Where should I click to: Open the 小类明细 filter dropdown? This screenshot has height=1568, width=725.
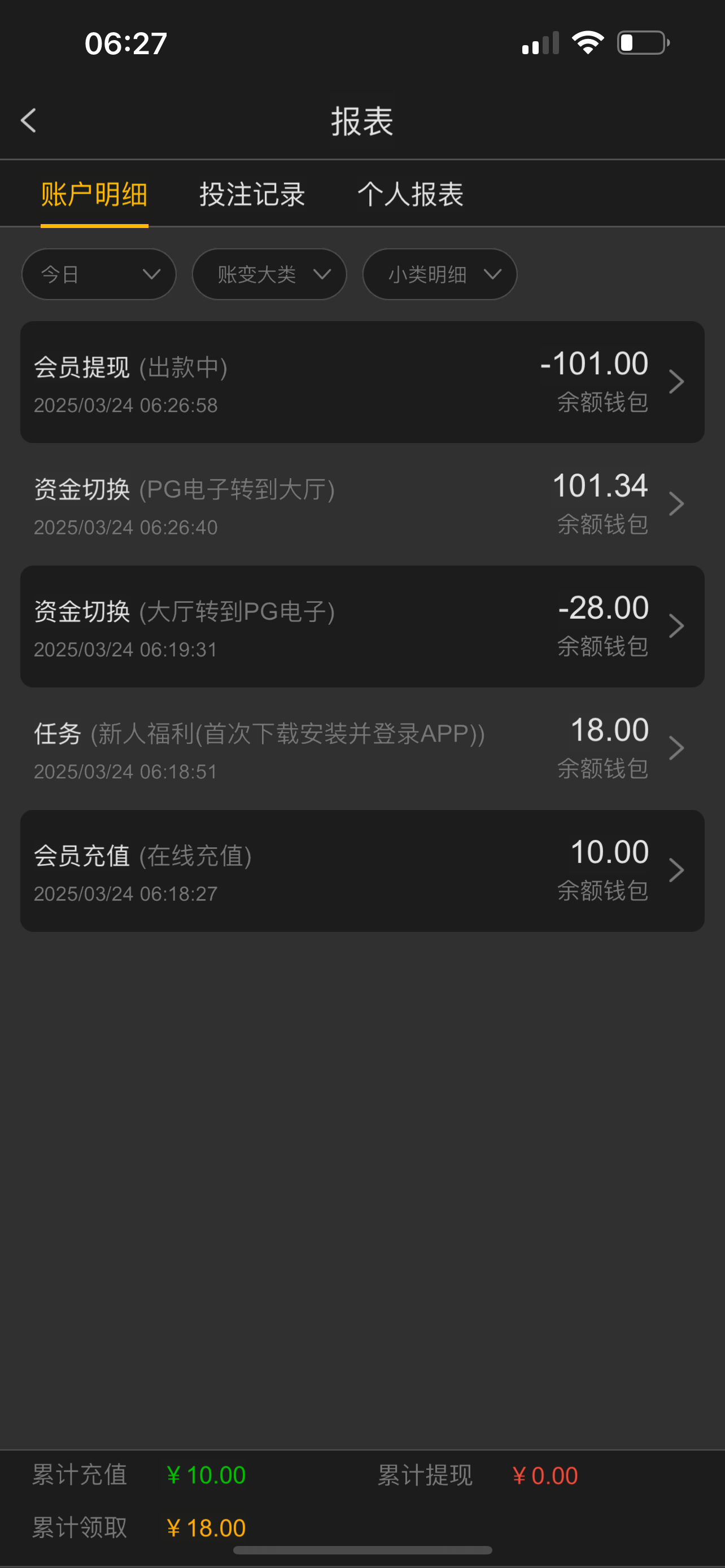(439, 274)
